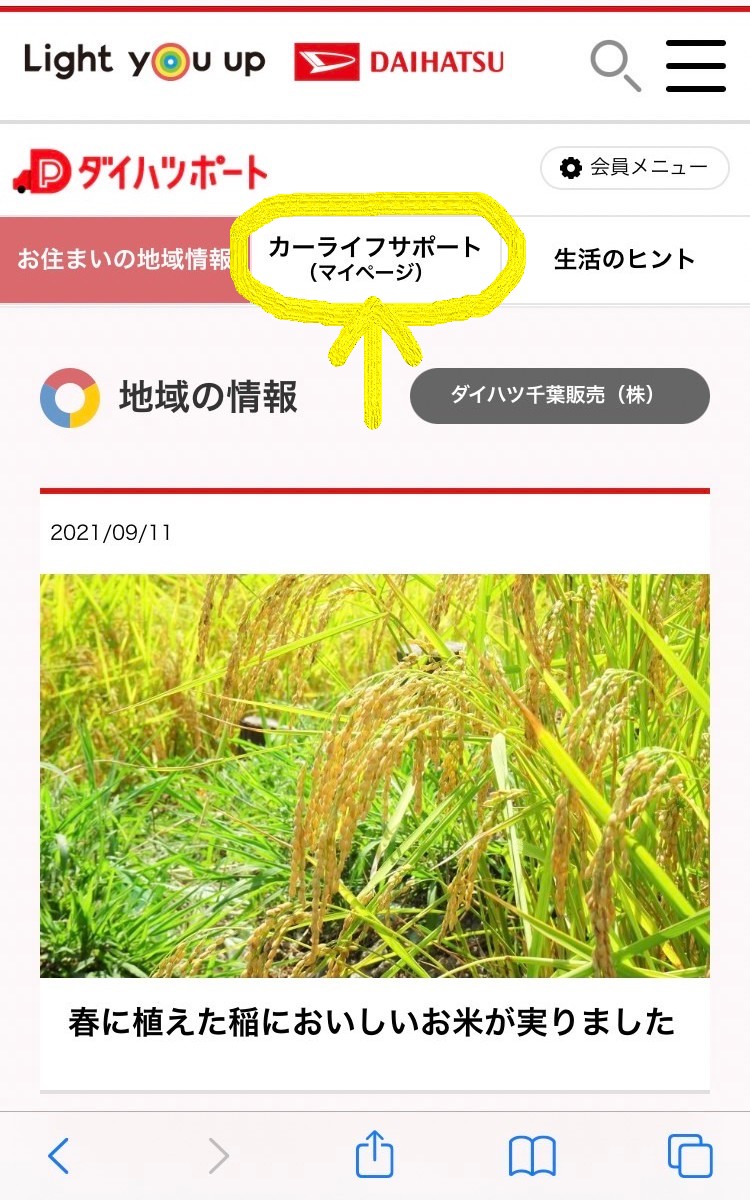Viewport: 750px width, 1200px height.
Task: Open the search magnifier icon
Action: click(614, 65)
